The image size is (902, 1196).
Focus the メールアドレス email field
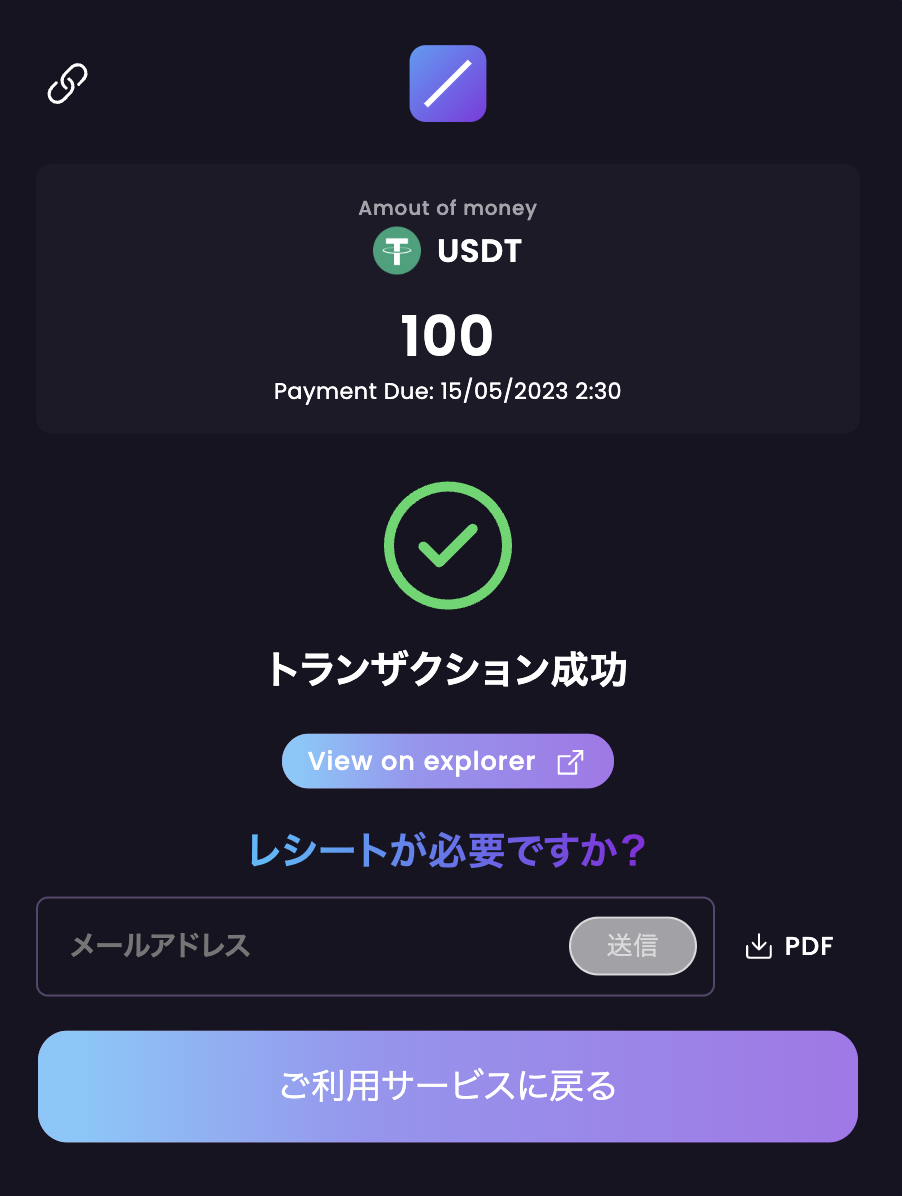coord(300,946)
